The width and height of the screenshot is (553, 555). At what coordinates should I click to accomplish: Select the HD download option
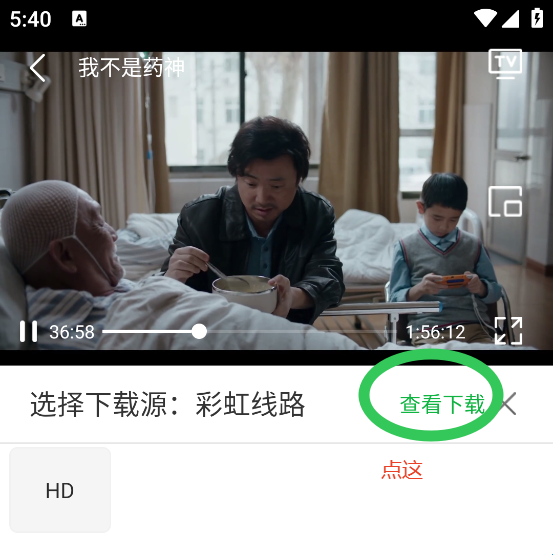click(60, 490)
